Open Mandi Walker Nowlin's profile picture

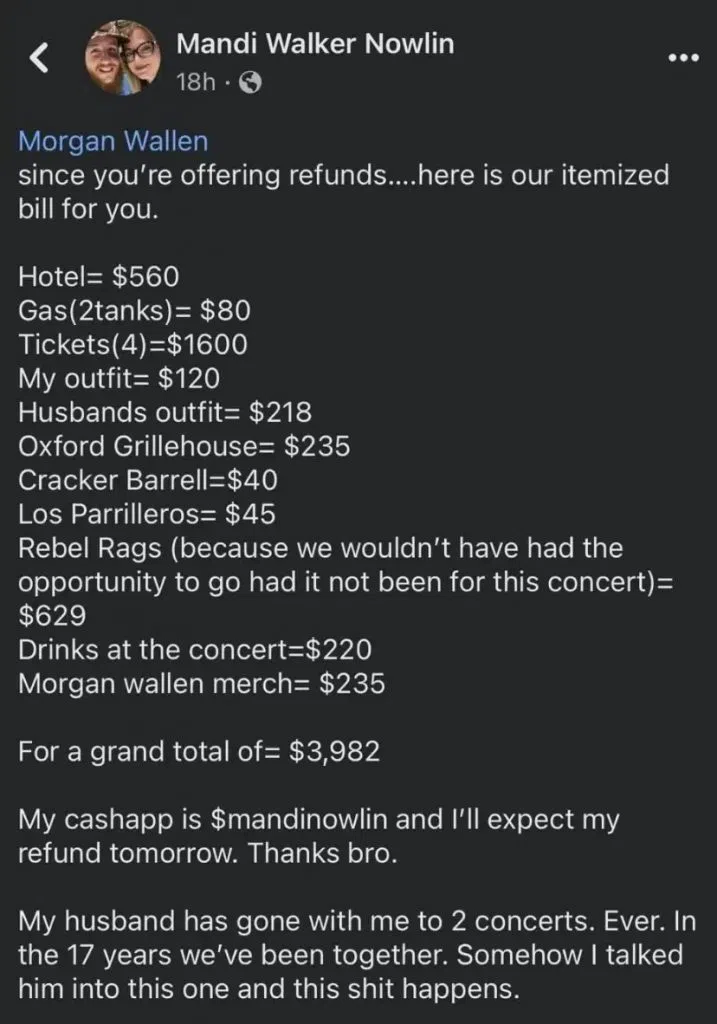tap(121, 59)
